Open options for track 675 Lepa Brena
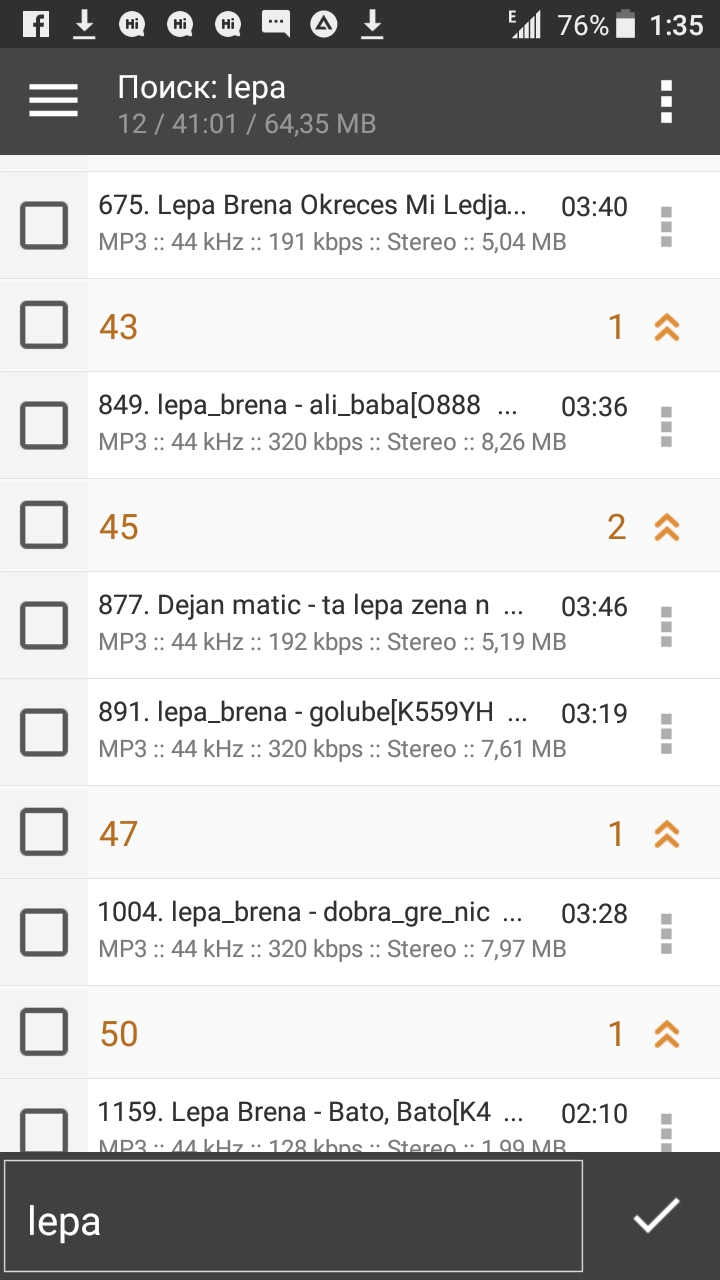Image resolution: width=720 pixels, height=1280 pixels. pos(666,226)
